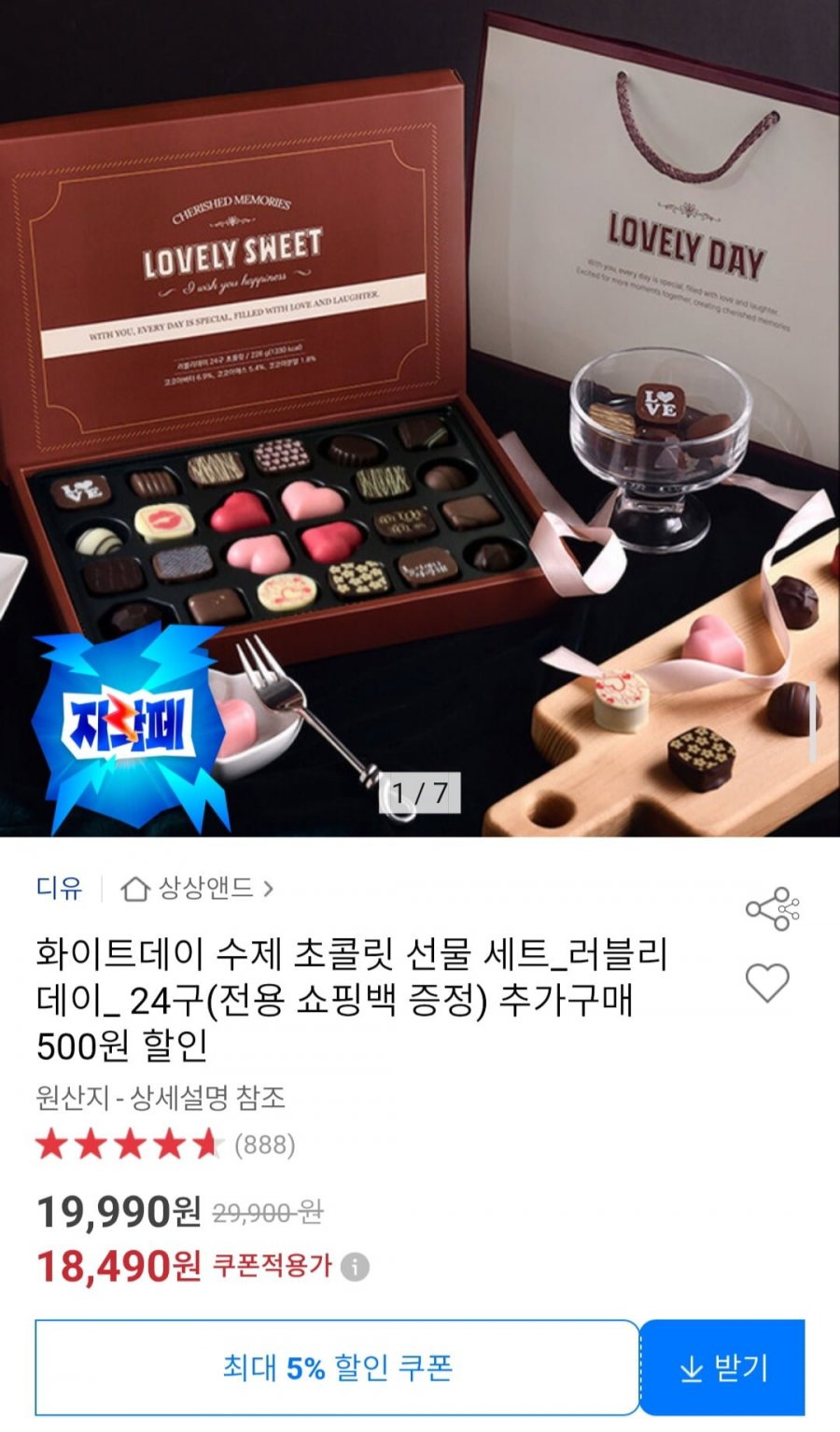Viewport: 840px width, 1432px height.
Task: Add the product to wishlist heart
Action: point(767,982)
